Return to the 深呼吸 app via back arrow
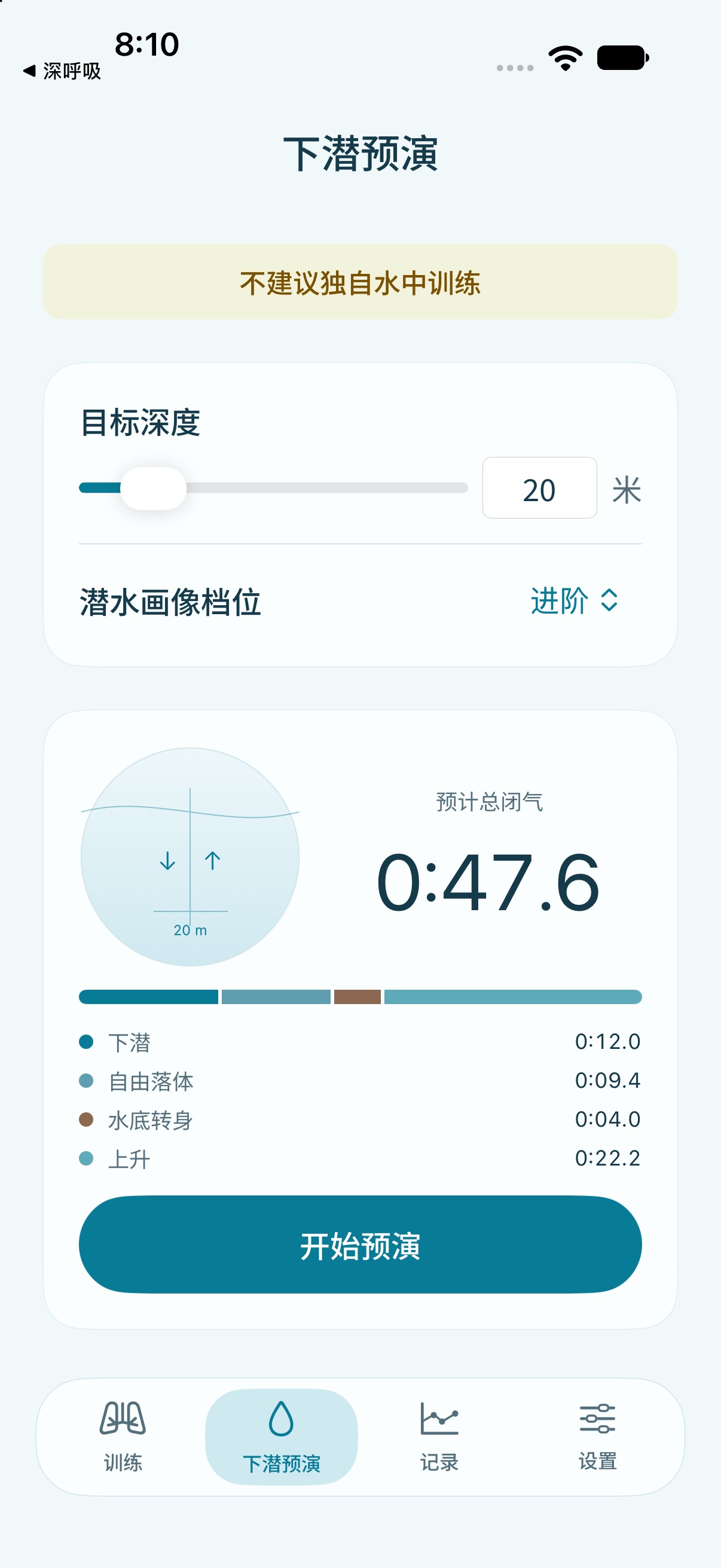721x1568 pixels. point(62,71)
